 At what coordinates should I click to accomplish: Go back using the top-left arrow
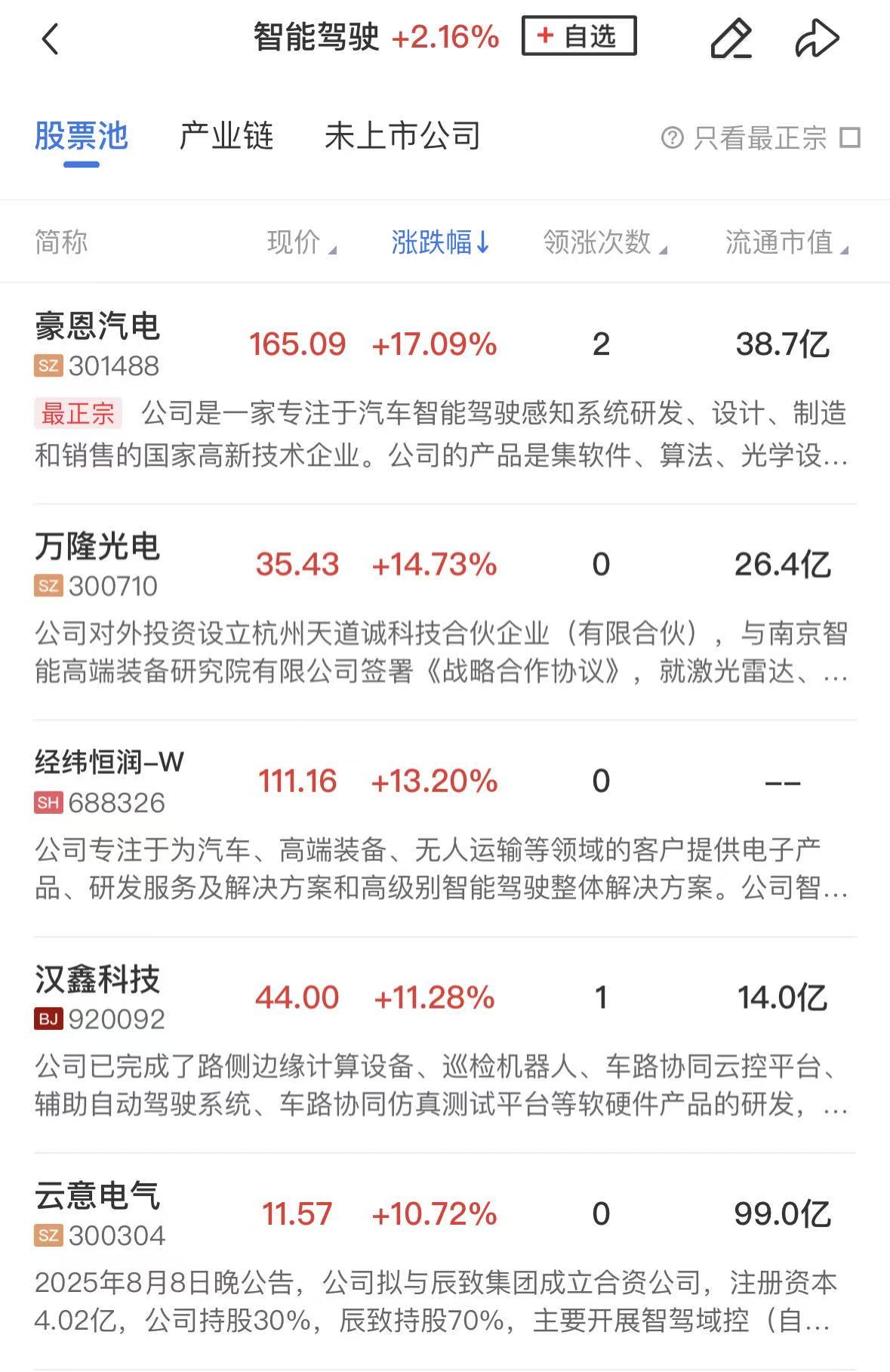(x=50, y=39)
